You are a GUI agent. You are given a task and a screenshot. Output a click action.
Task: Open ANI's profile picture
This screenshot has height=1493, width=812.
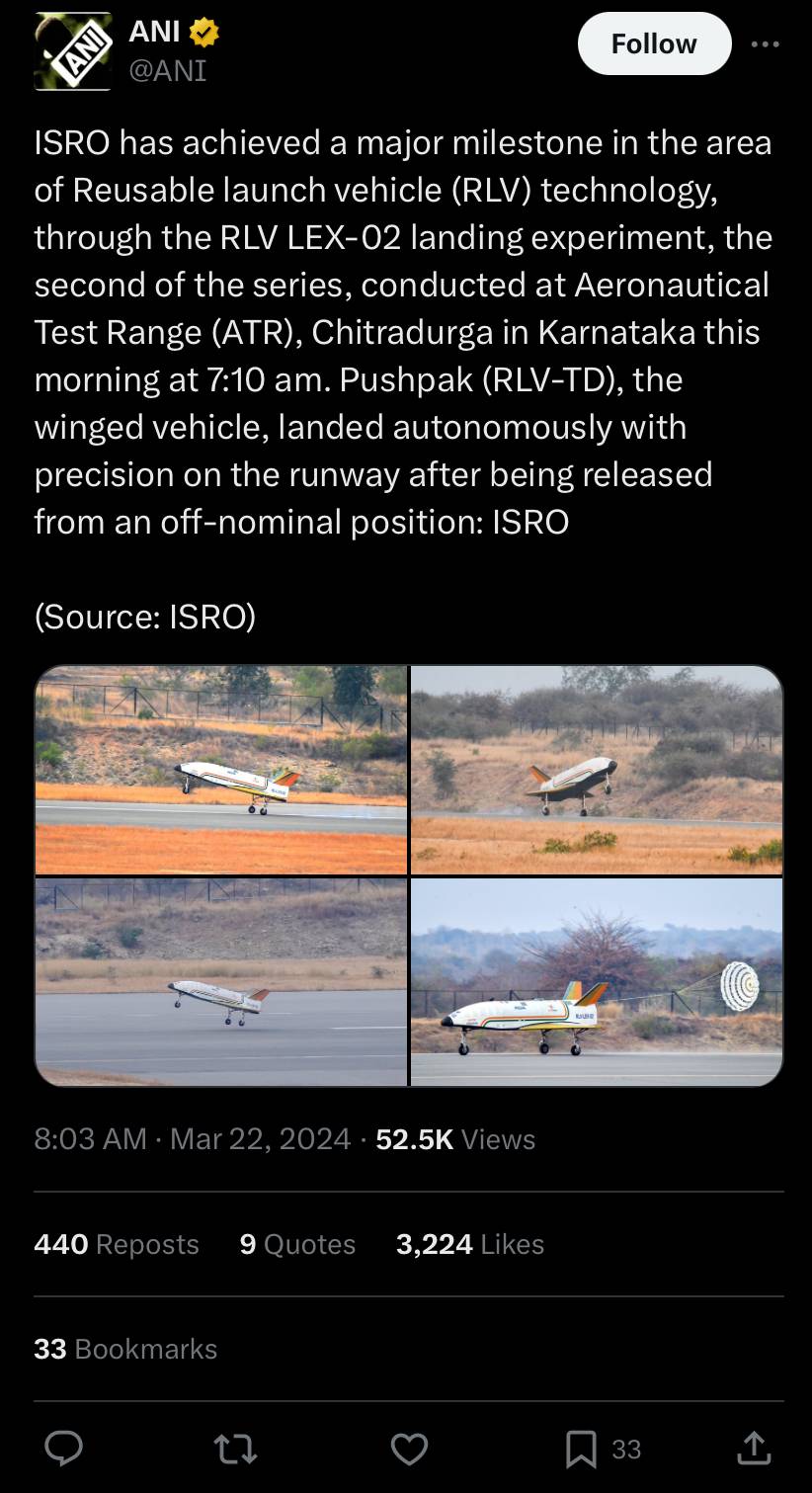73,51
